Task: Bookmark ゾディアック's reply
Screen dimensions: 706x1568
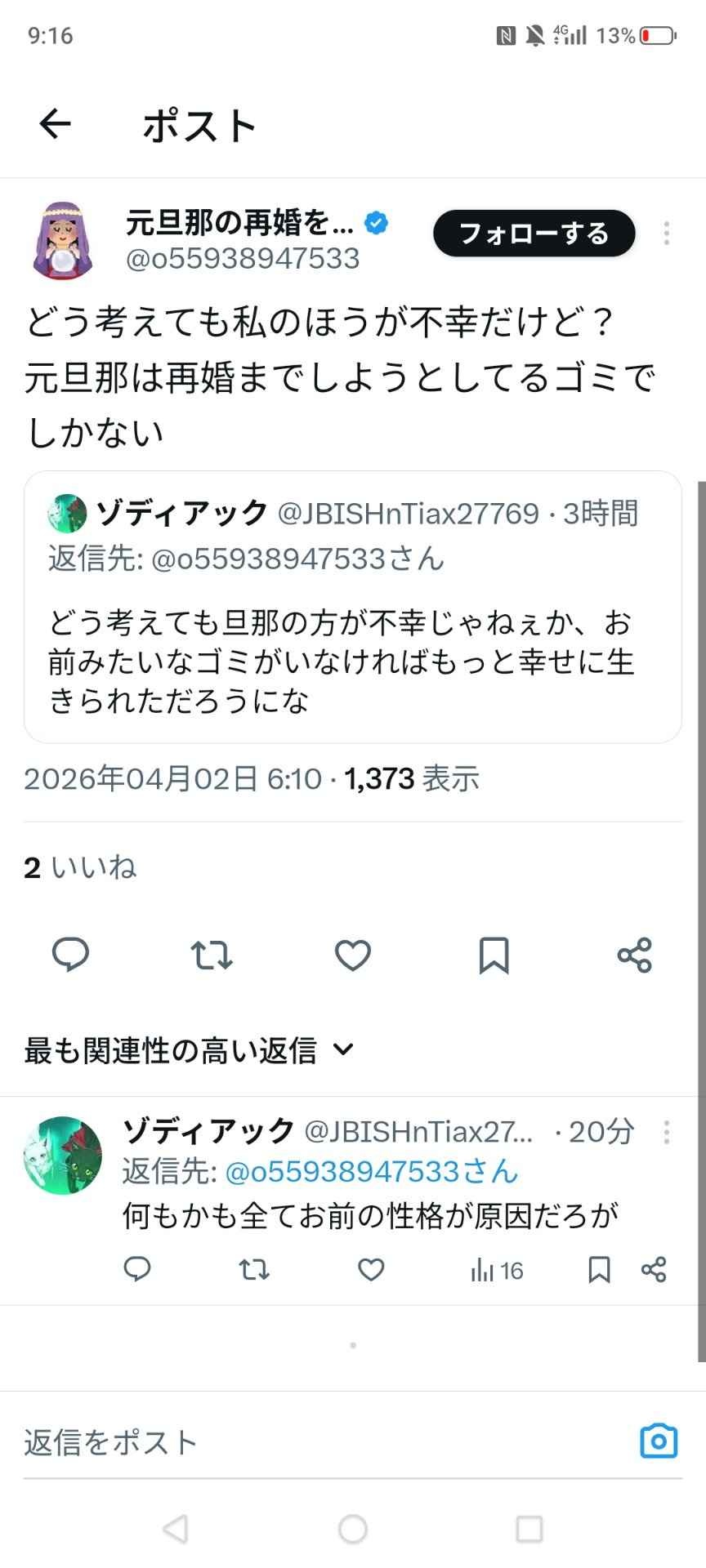Action: click(599, 1270)
